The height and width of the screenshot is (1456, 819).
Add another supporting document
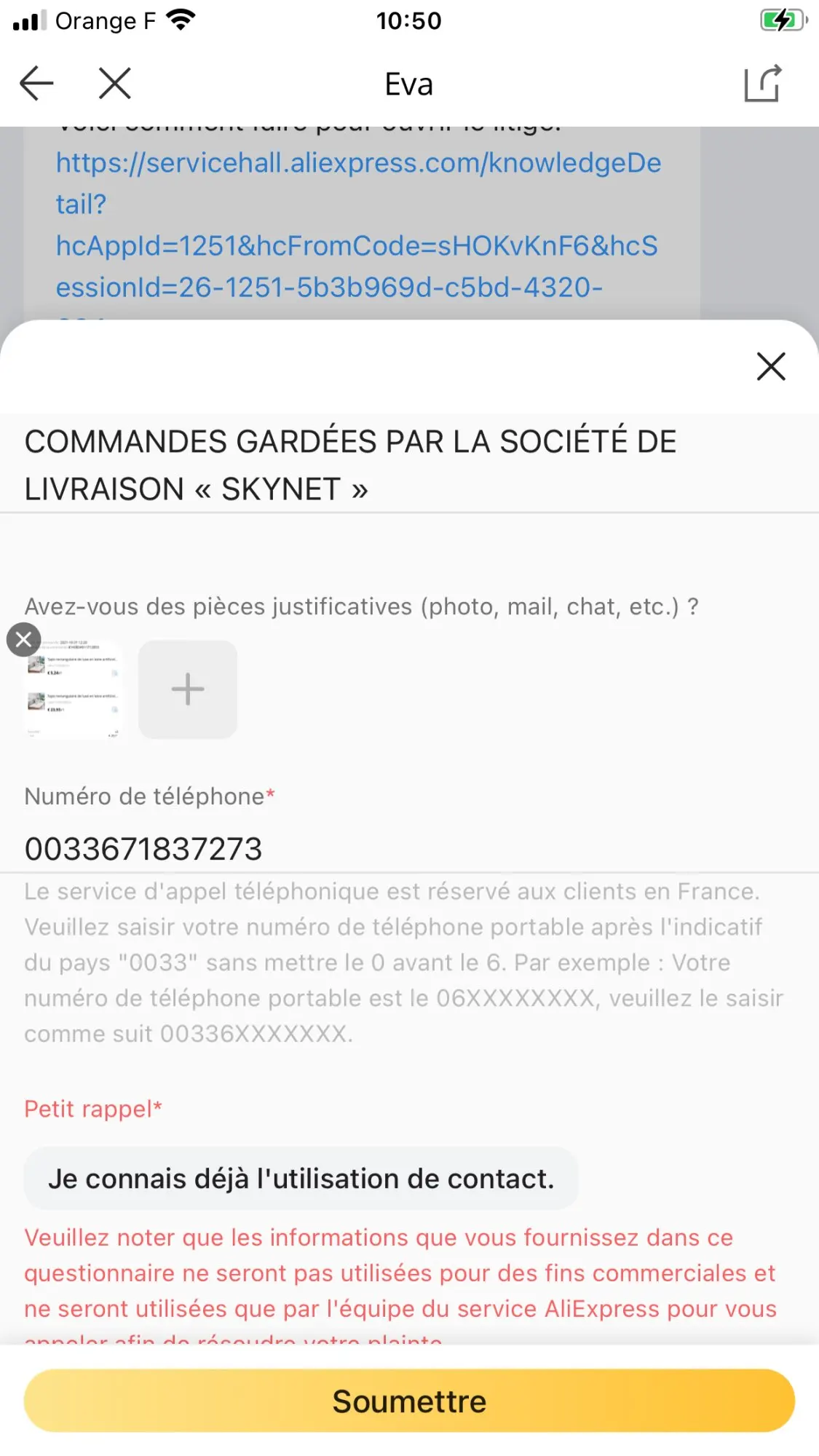click(x=188, y=689)
